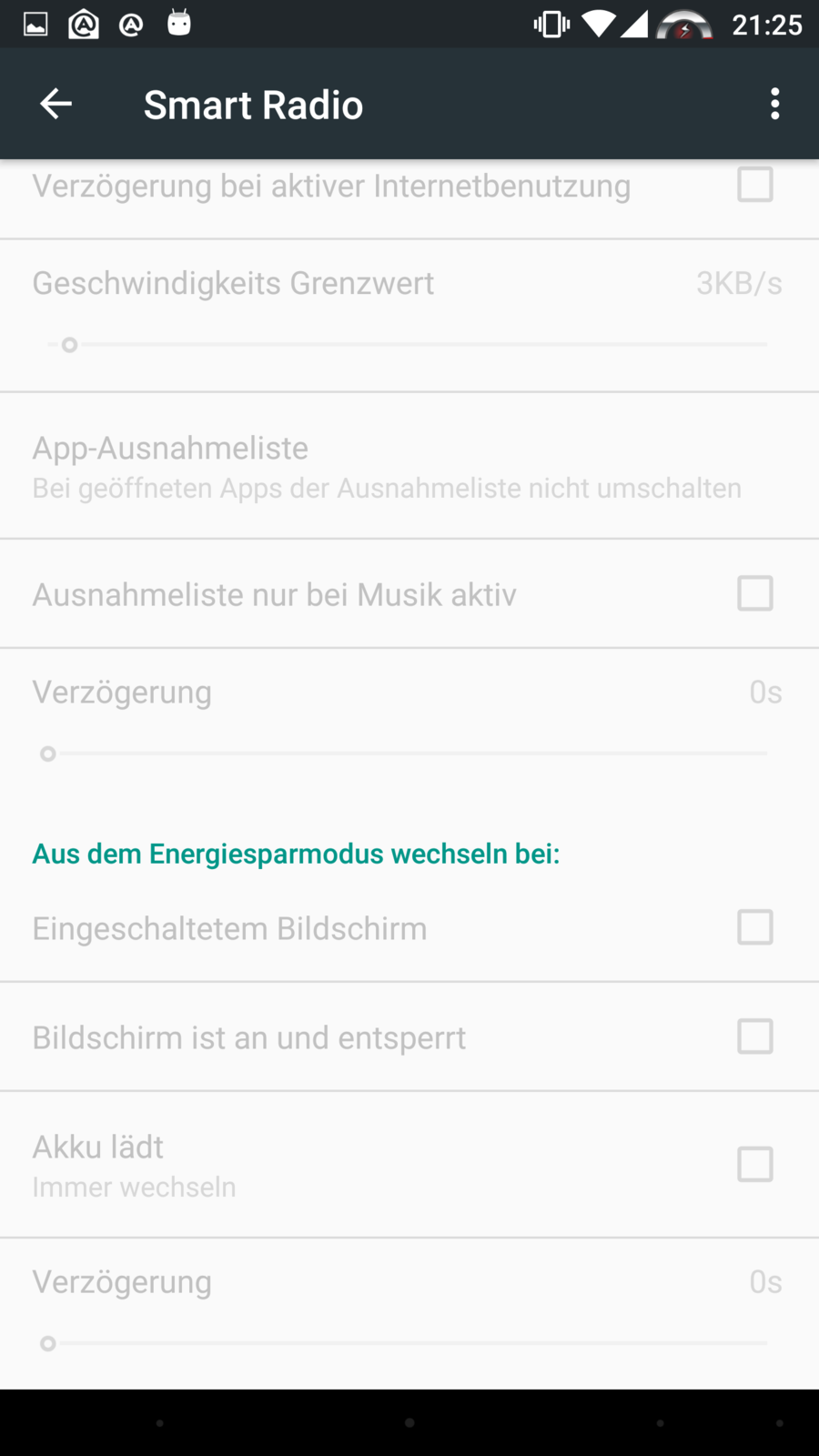The width and height of the screenshot is (819, 1456).
Task: Toggle Bildschirm ist an und entsperrt
Action: click(754, 1037)
